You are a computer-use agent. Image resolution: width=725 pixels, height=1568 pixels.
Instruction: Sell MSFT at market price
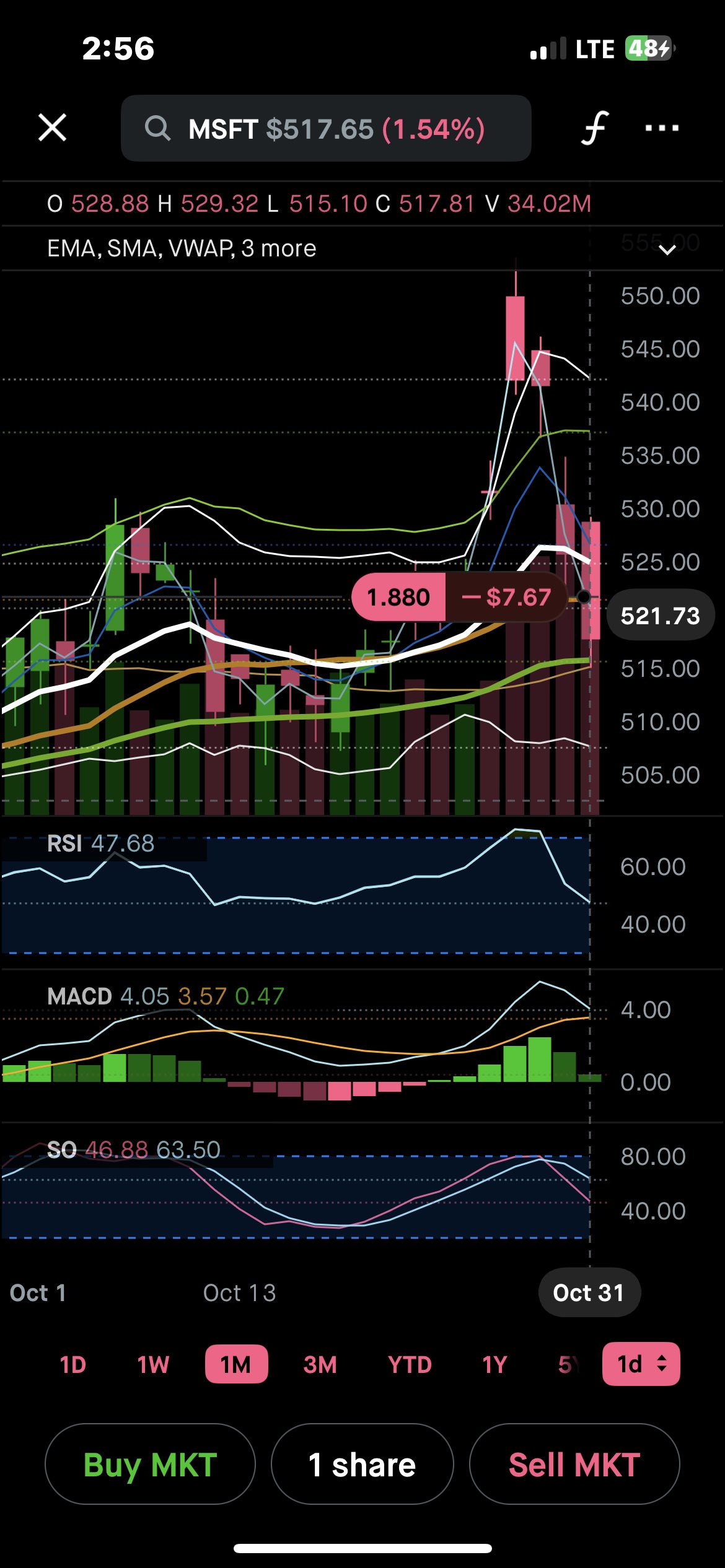coord(574,1464)
